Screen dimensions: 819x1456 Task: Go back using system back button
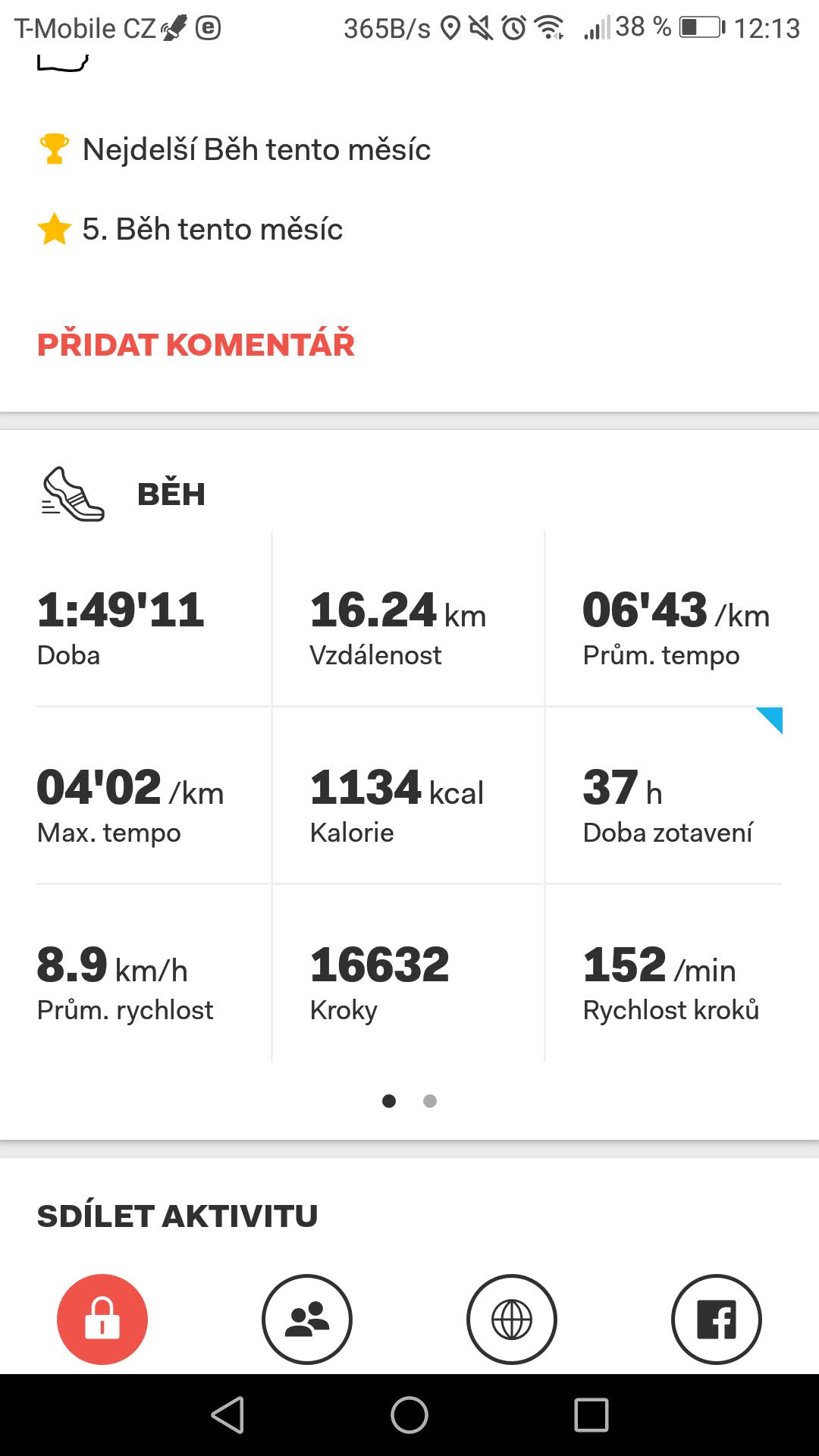pos(227,1415)
